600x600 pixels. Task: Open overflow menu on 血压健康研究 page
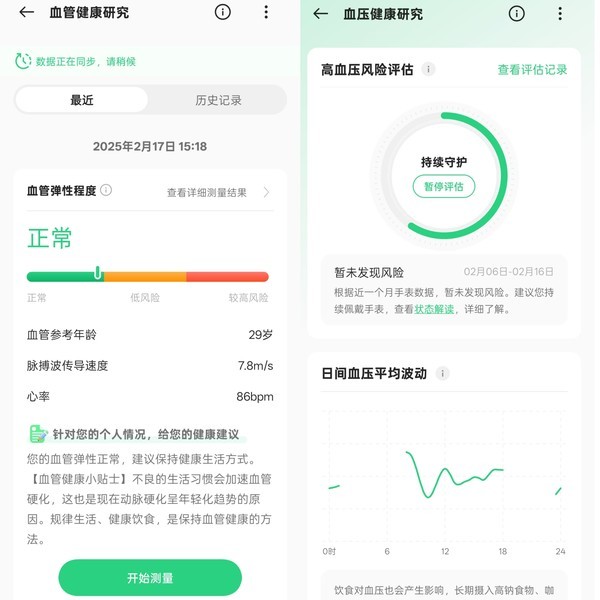[559, 14]
